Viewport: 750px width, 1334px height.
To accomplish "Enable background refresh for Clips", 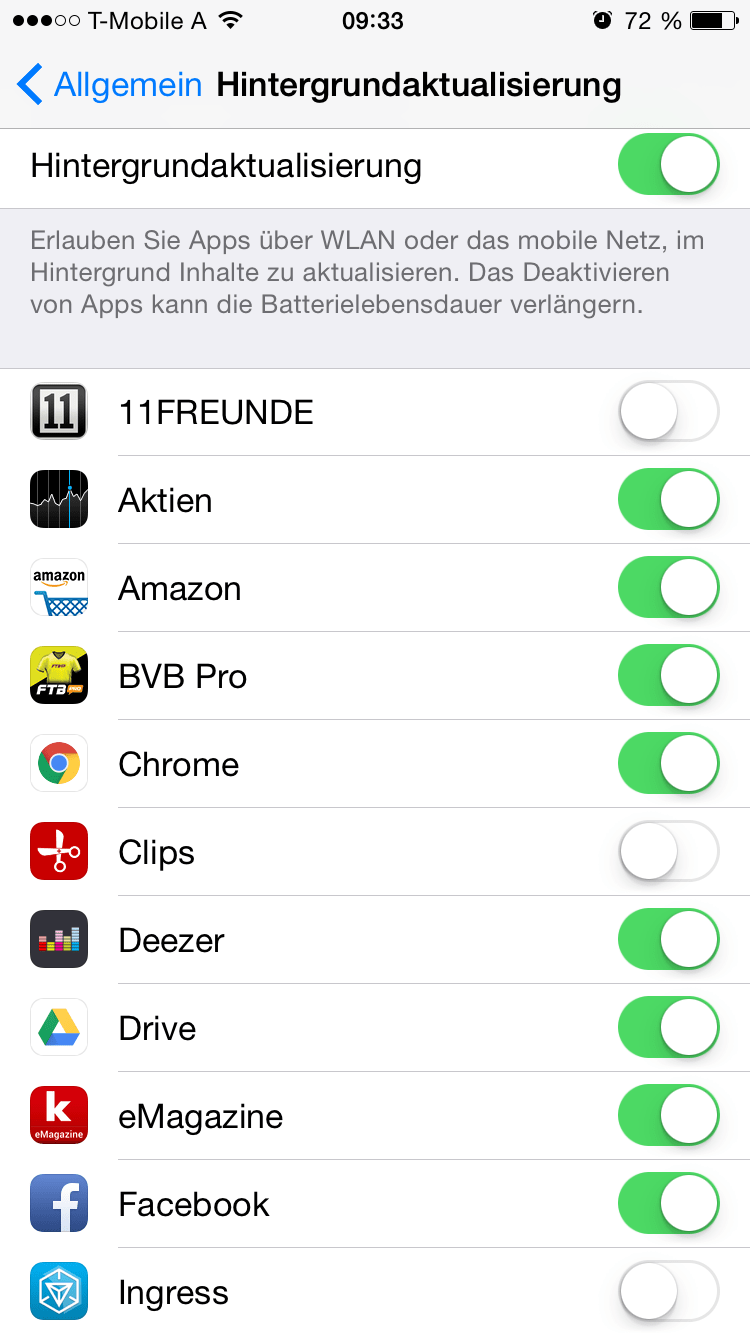I will [x=668, y=852].
